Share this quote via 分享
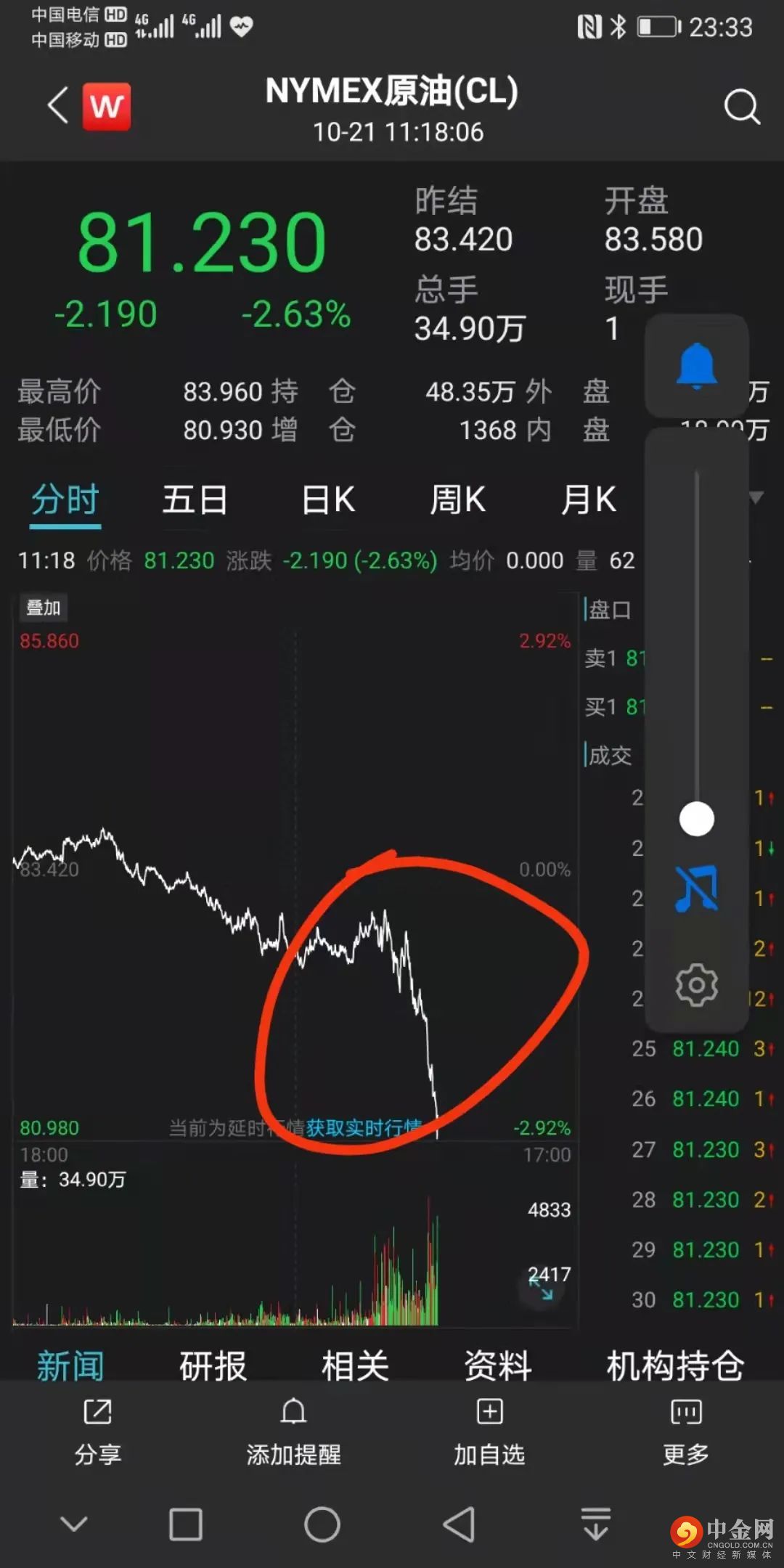 [98, 1432]
